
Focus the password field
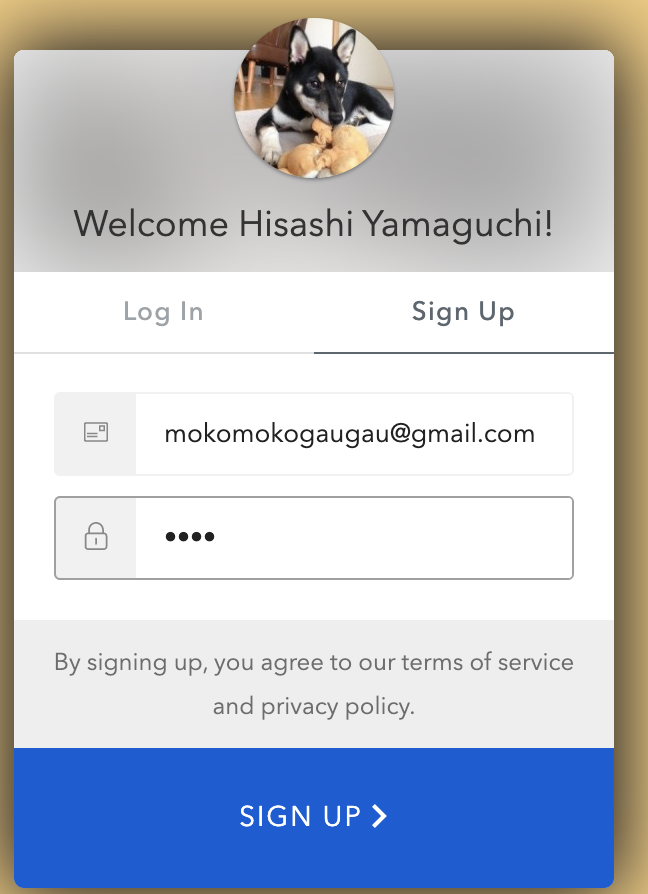[x=350, y=538]
